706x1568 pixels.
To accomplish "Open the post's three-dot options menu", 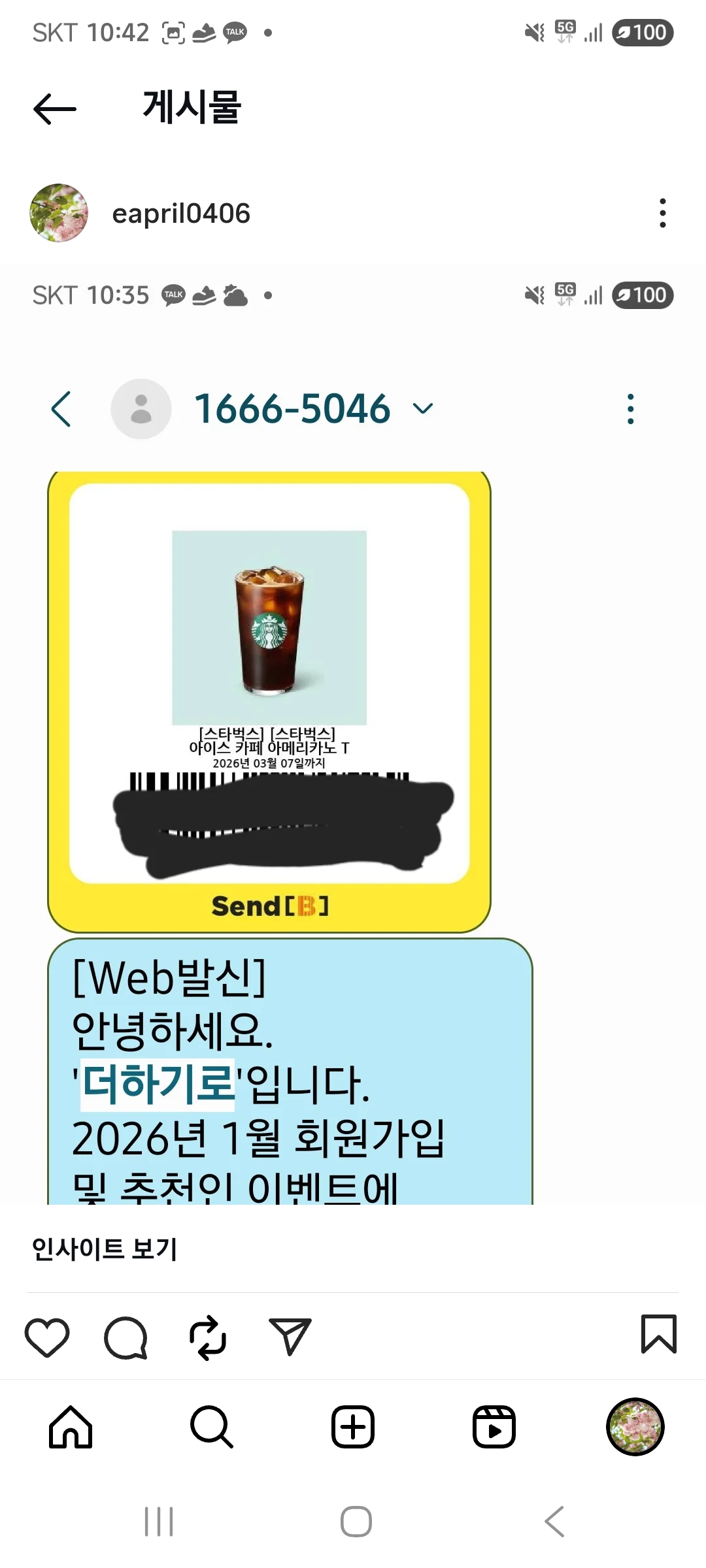I will pyautogui.click(x=662, y=213).
